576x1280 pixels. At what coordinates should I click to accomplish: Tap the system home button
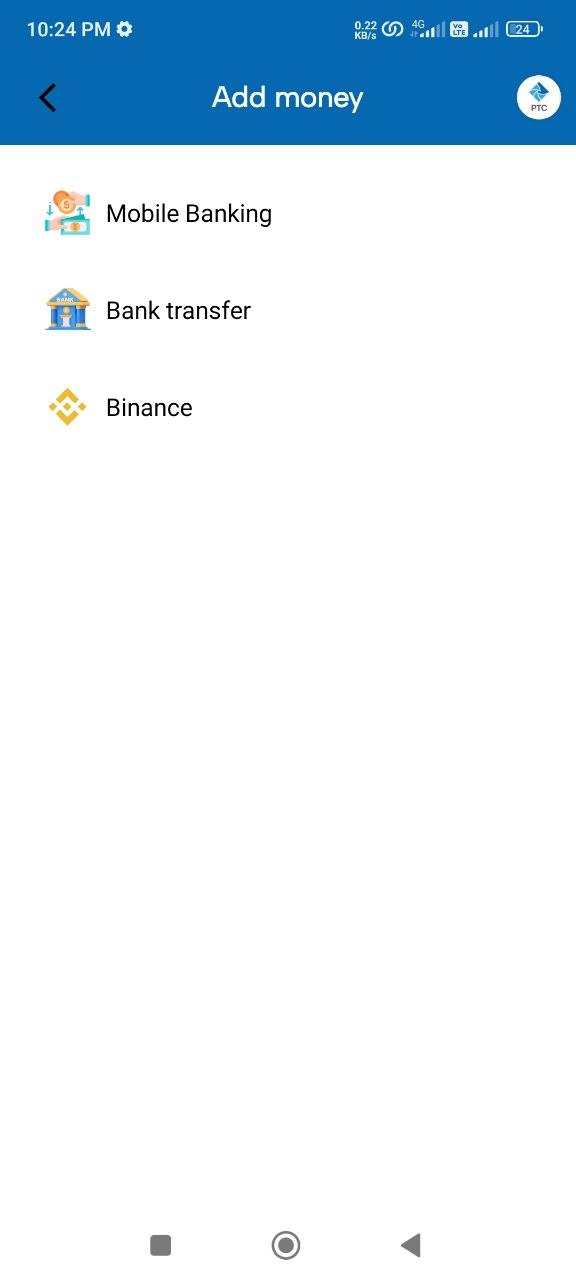click(x=286, y=1245)
